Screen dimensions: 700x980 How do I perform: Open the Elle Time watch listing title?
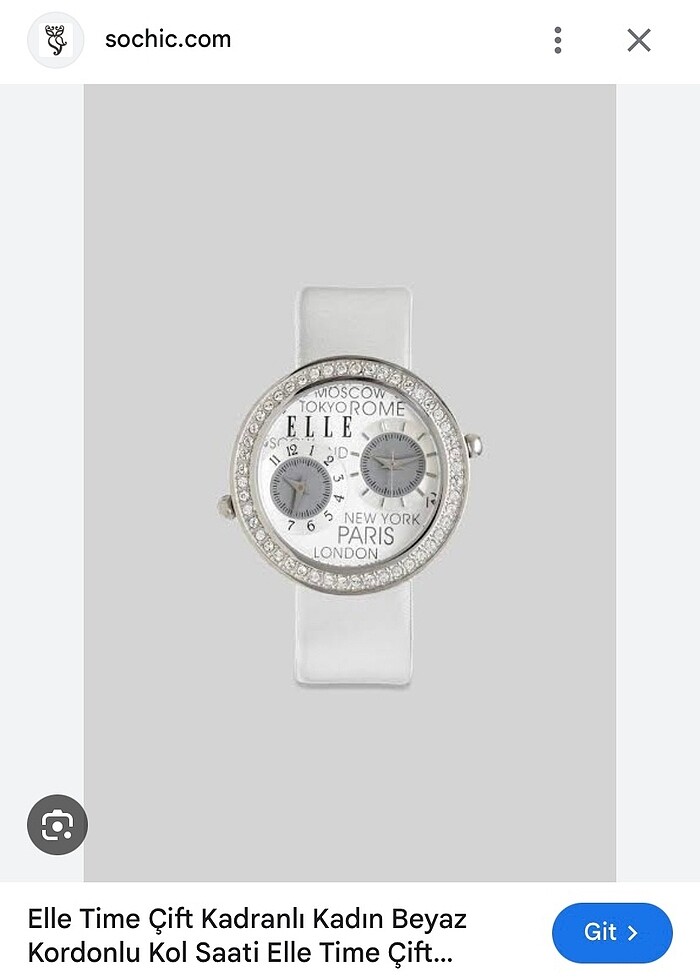click(x=247, y=933)
